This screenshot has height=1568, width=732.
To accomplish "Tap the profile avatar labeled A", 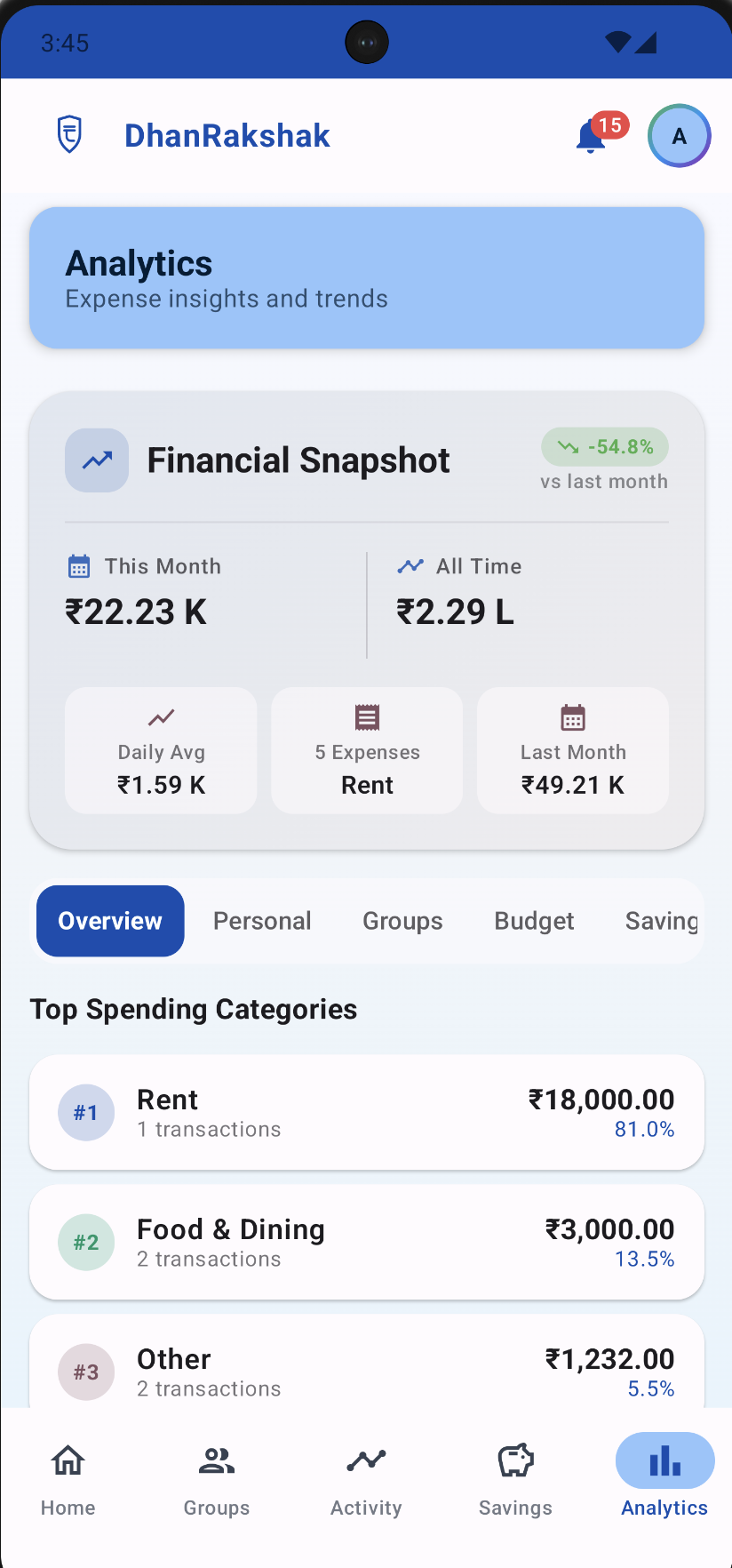I will [679, 135].
